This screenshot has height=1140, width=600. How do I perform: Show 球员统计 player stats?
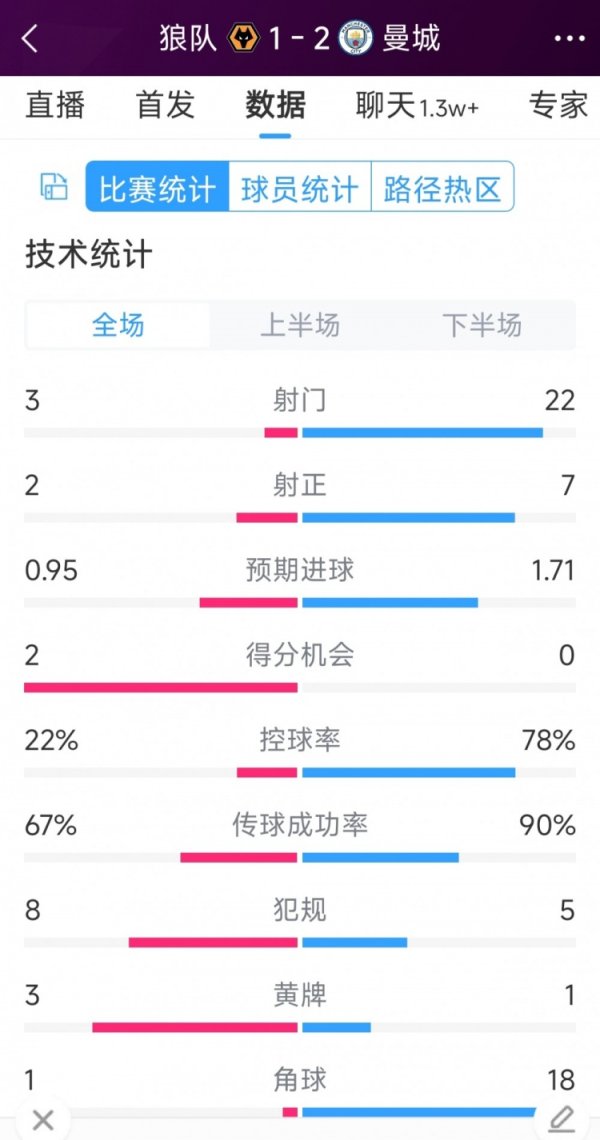tap(300, 187)
